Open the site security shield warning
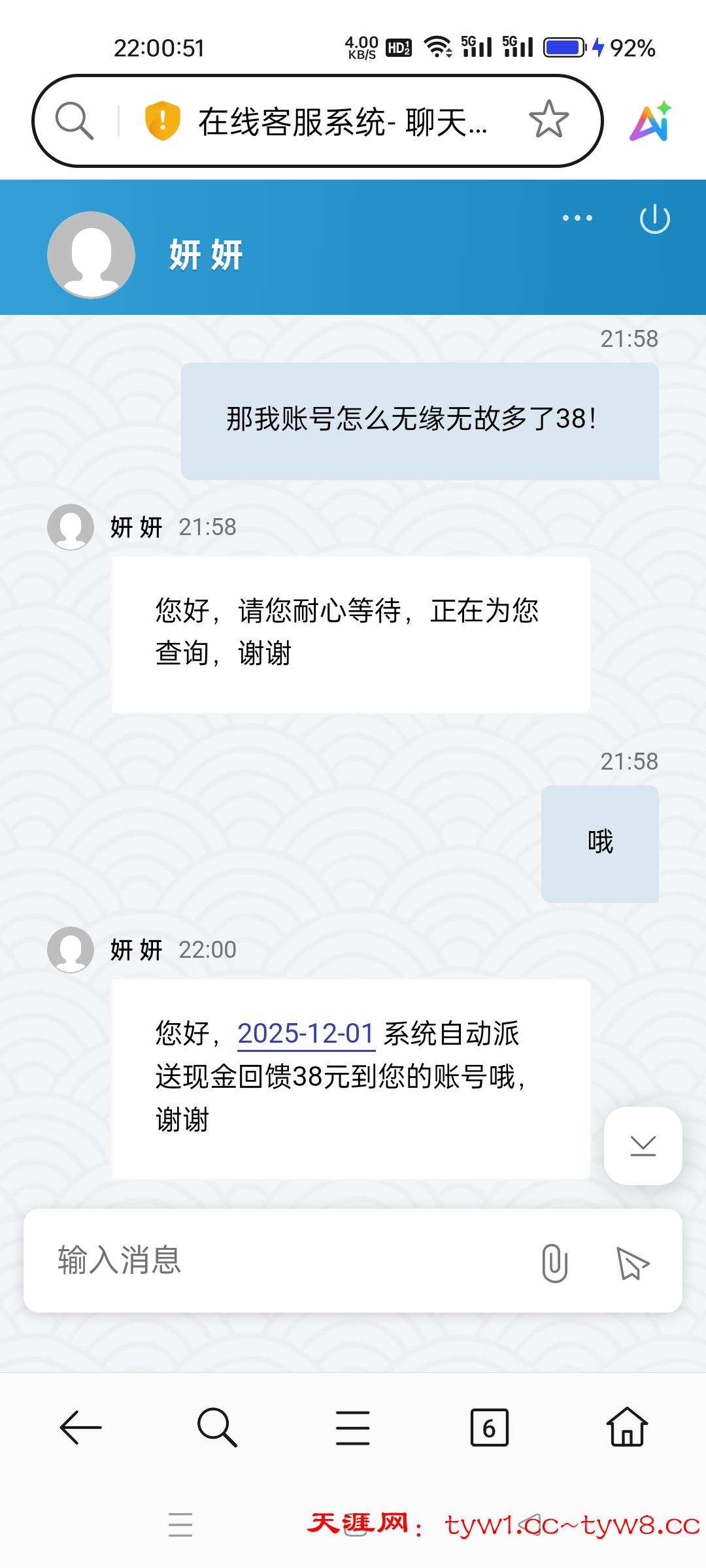 coord(162,121)
